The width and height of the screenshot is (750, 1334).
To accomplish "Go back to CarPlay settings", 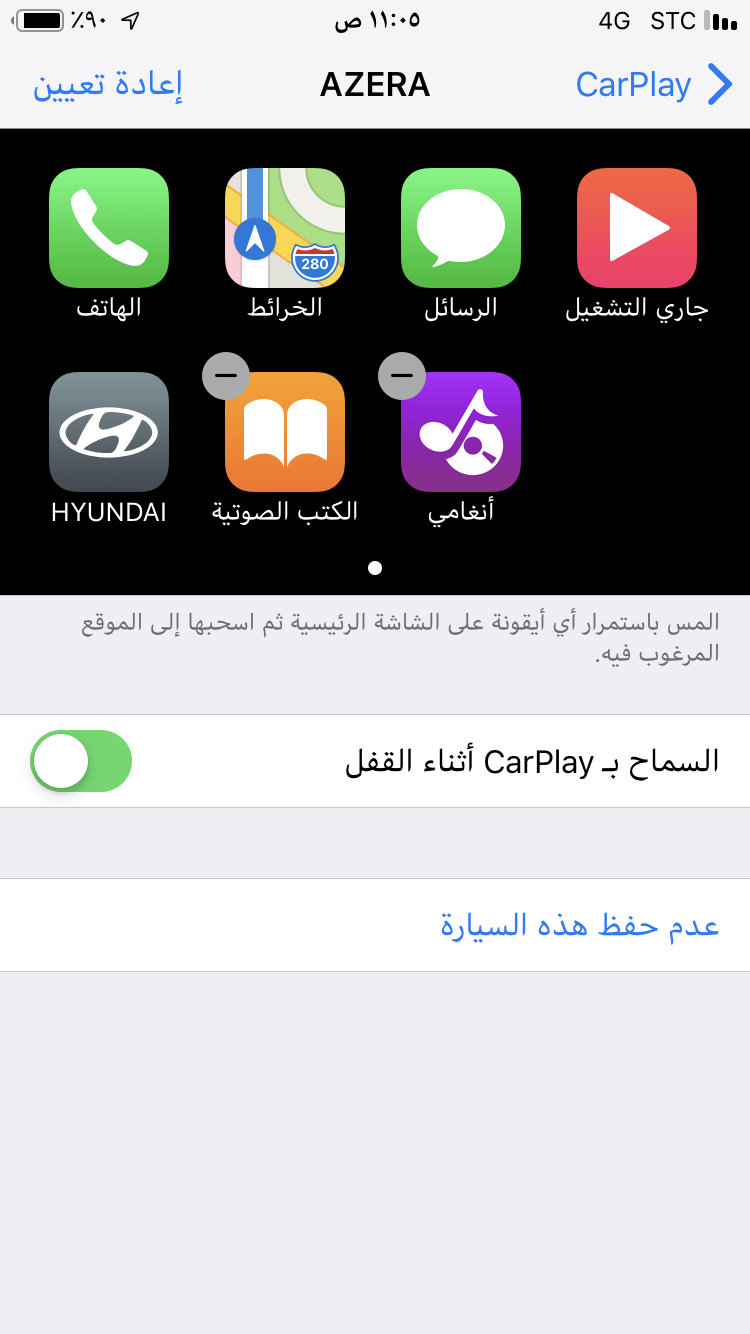I will pyautogui.click(x=653, y=84).
